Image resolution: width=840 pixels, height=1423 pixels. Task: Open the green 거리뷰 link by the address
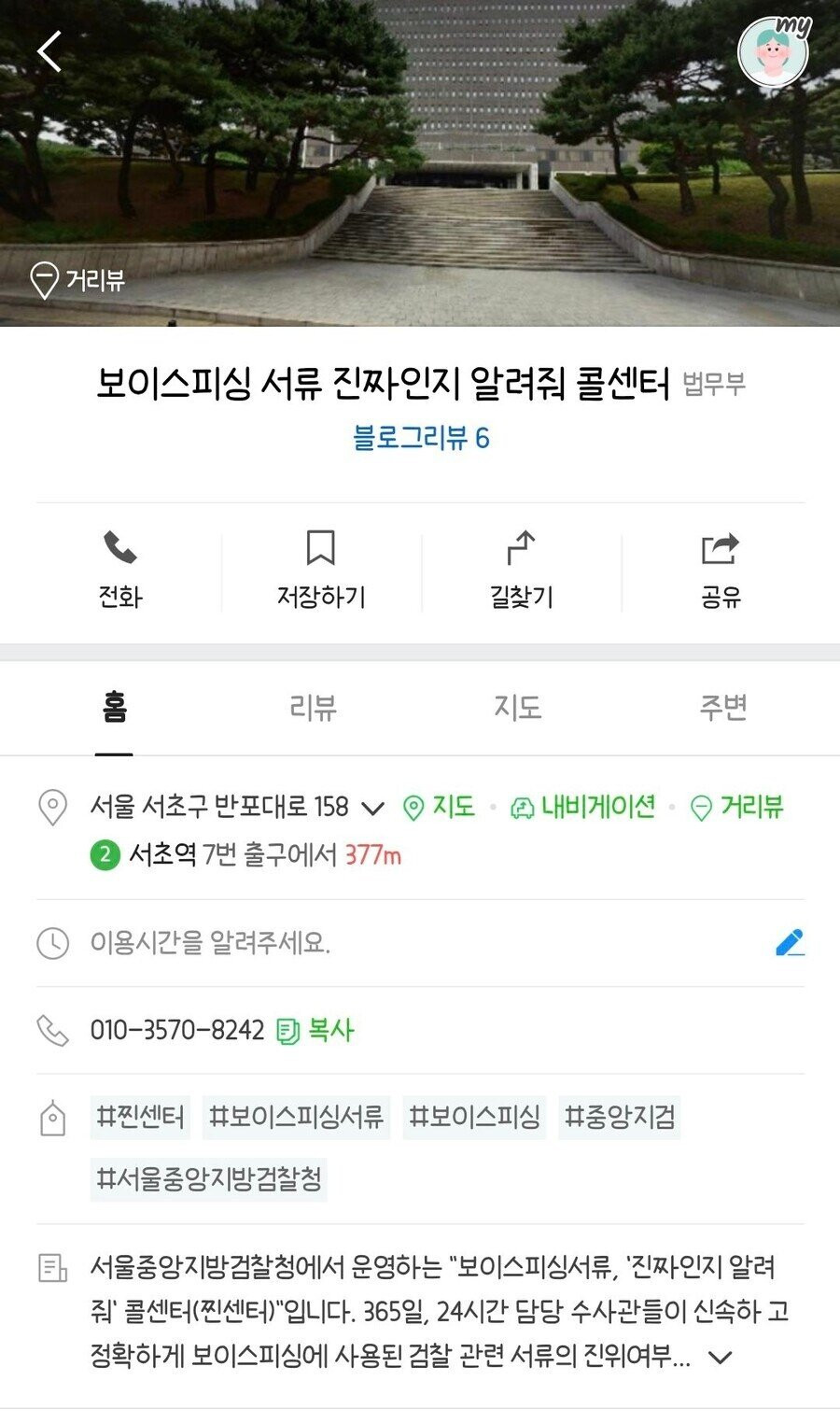click(x=737, y=807)
